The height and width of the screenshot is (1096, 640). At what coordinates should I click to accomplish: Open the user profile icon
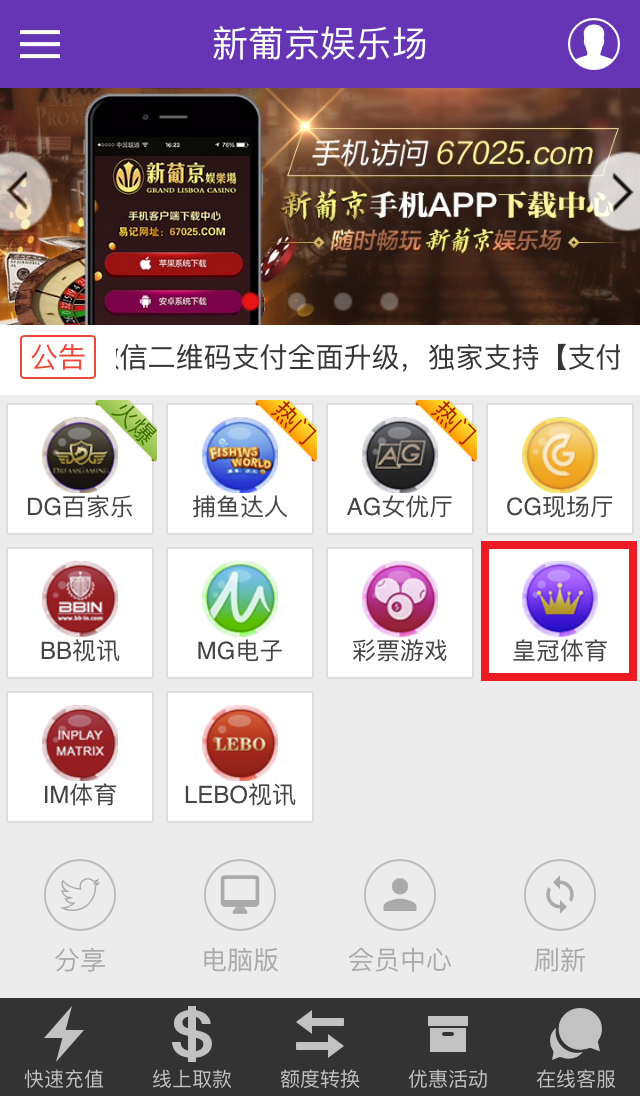point(593,44)
